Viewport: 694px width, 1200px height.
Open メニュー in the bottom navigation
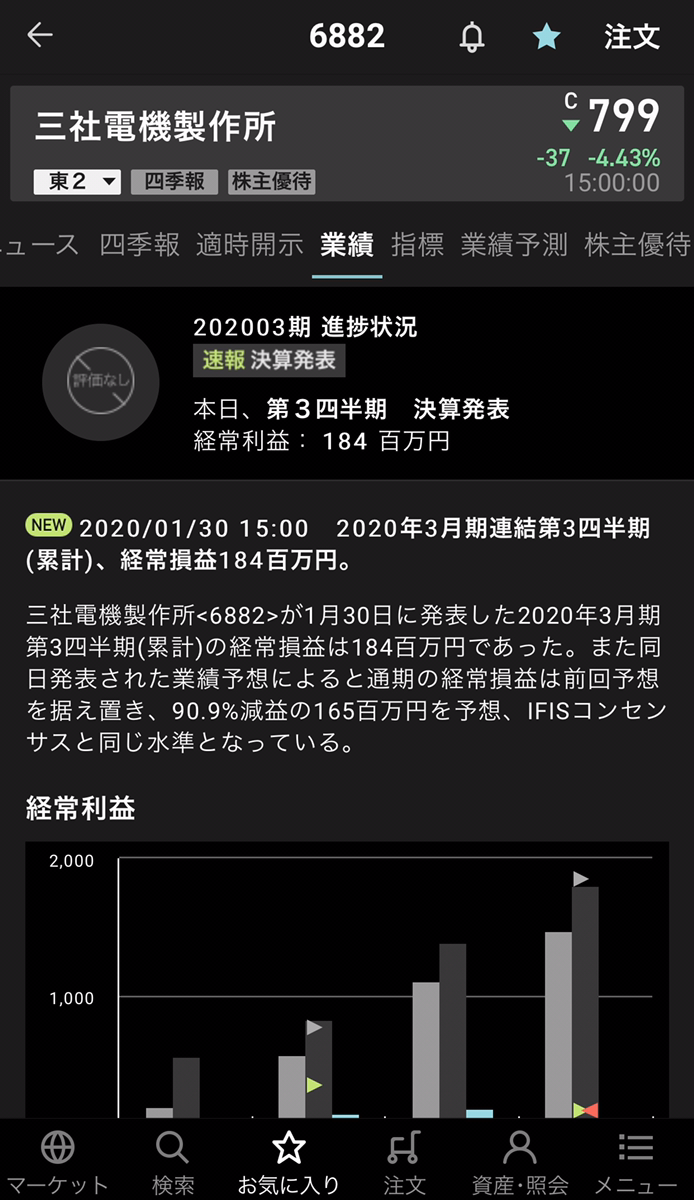click(x=636, y=1160)
